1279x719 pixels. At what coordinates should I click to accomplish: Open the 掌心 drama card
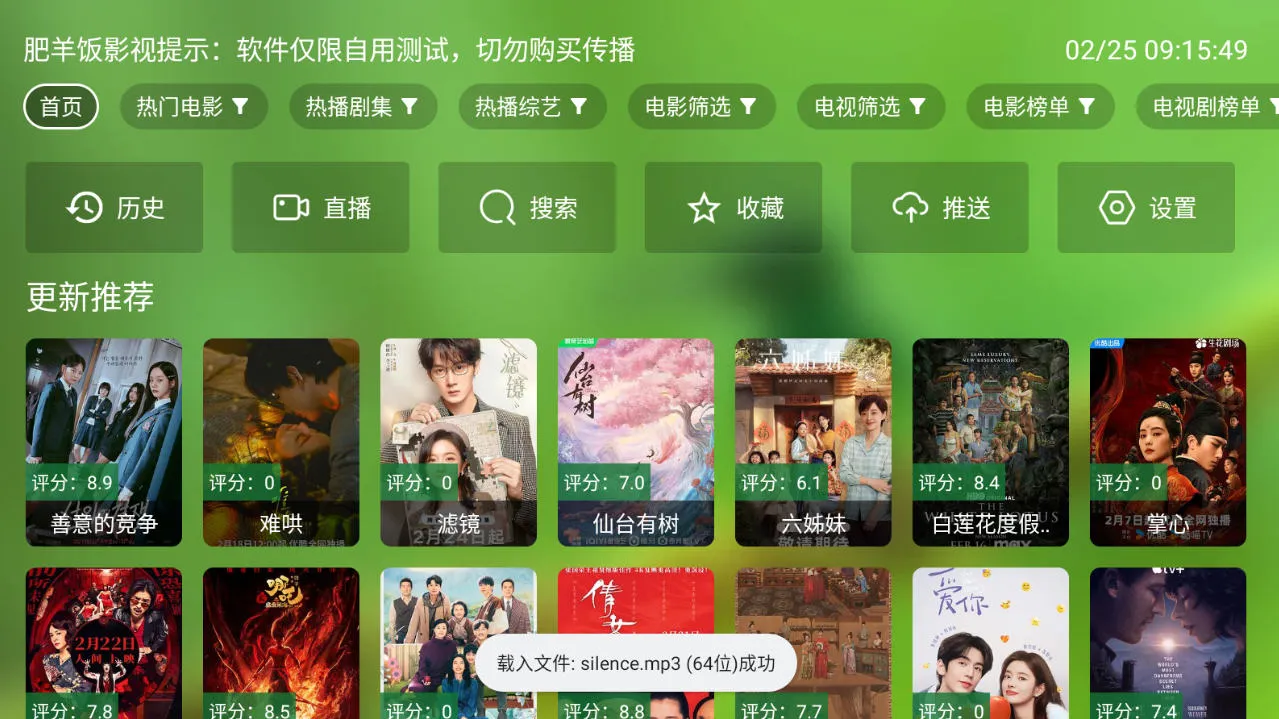1168,442
